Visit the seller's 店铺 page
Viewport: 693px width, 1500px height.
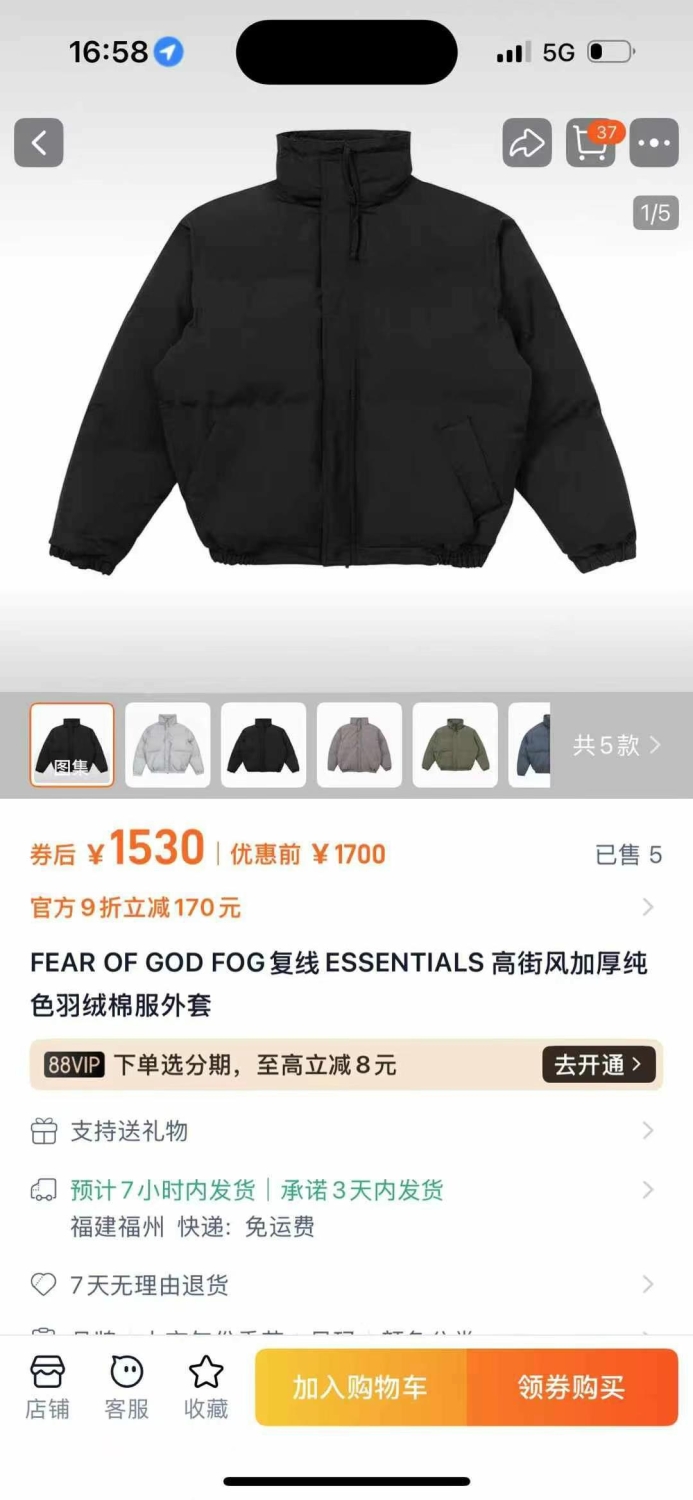click(47, 1388)
